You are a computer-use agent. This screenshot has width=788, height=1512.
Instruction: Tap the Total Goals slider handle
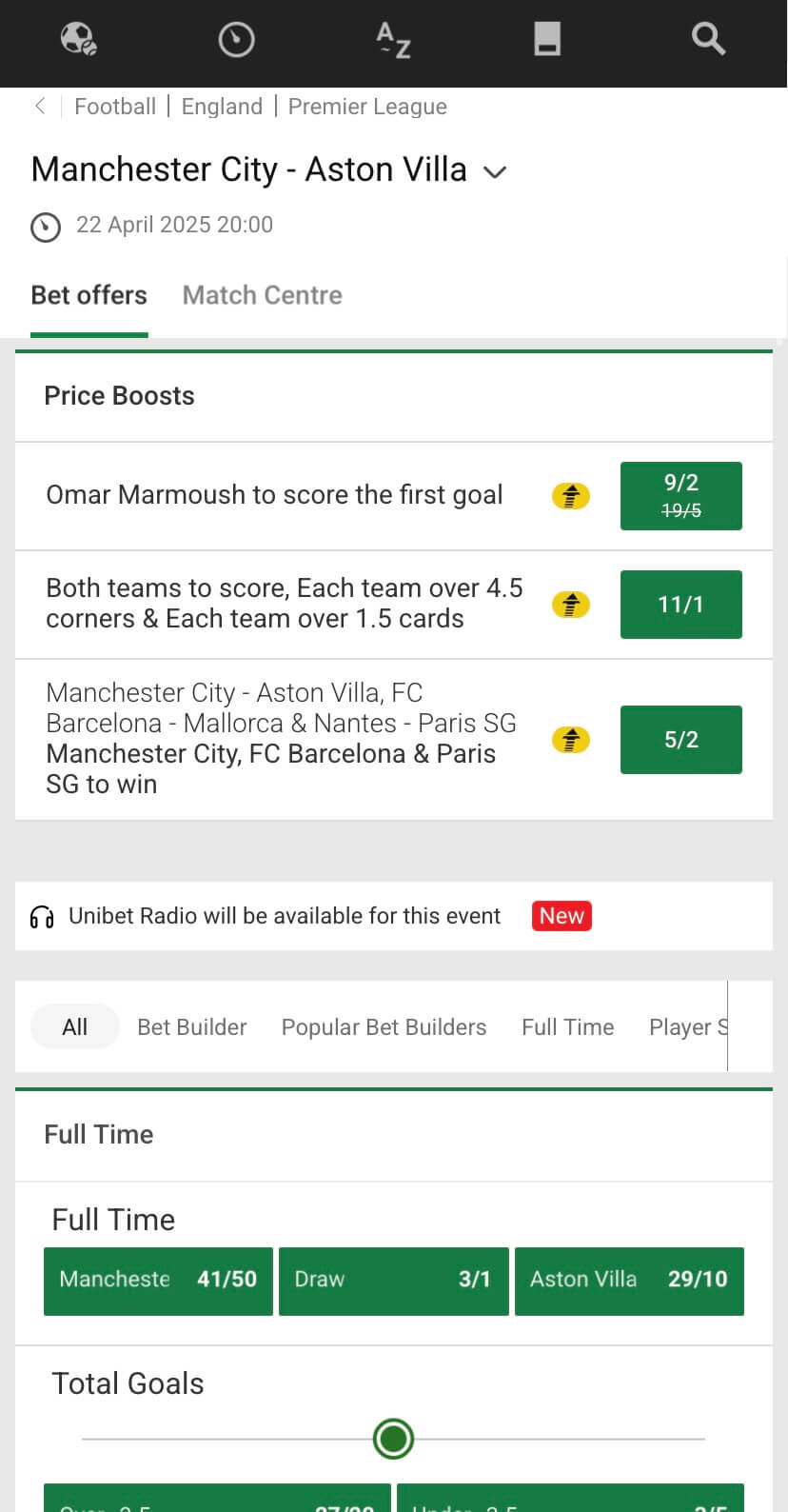393,1439
